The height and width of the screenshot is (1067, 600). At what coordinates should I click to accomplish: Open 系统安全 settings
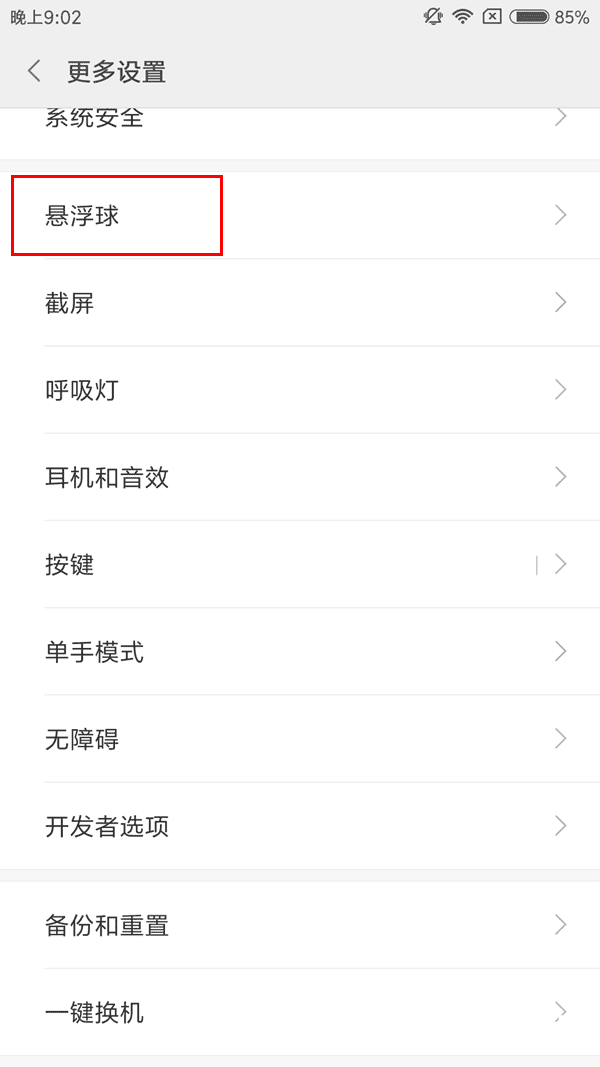tap(300, 120)
